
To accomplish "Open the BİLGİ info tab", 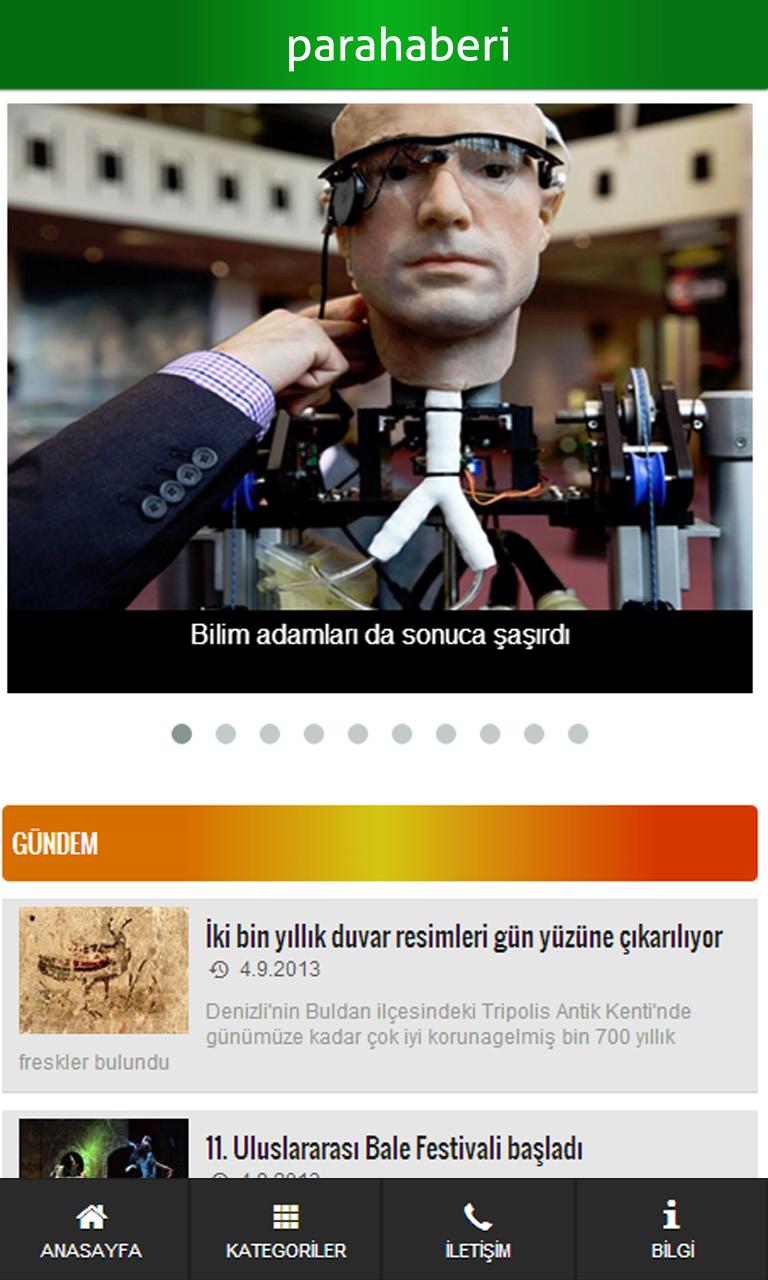I will tap(672, 1230).
